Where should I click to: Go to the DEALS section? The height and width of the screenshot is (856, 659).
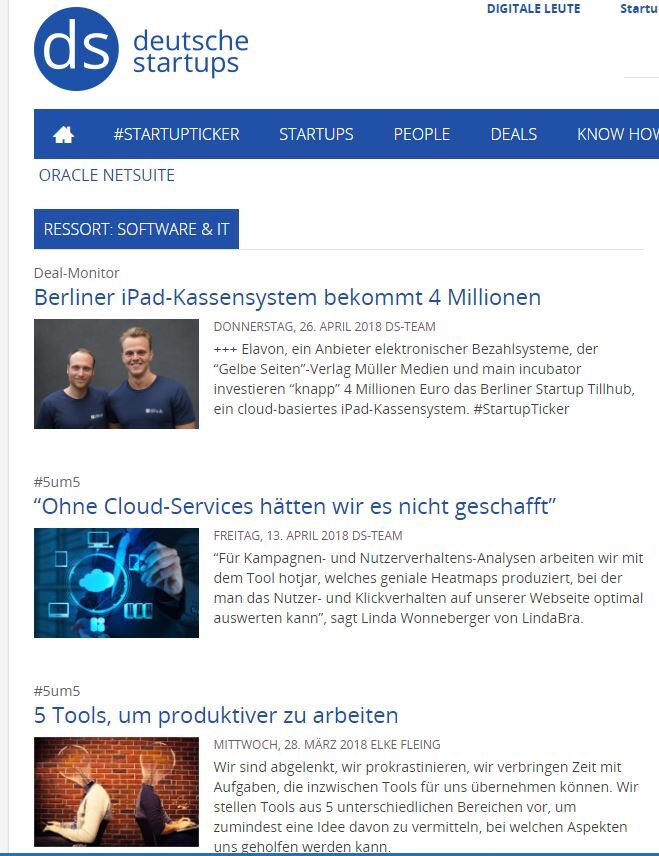(513, 134)
